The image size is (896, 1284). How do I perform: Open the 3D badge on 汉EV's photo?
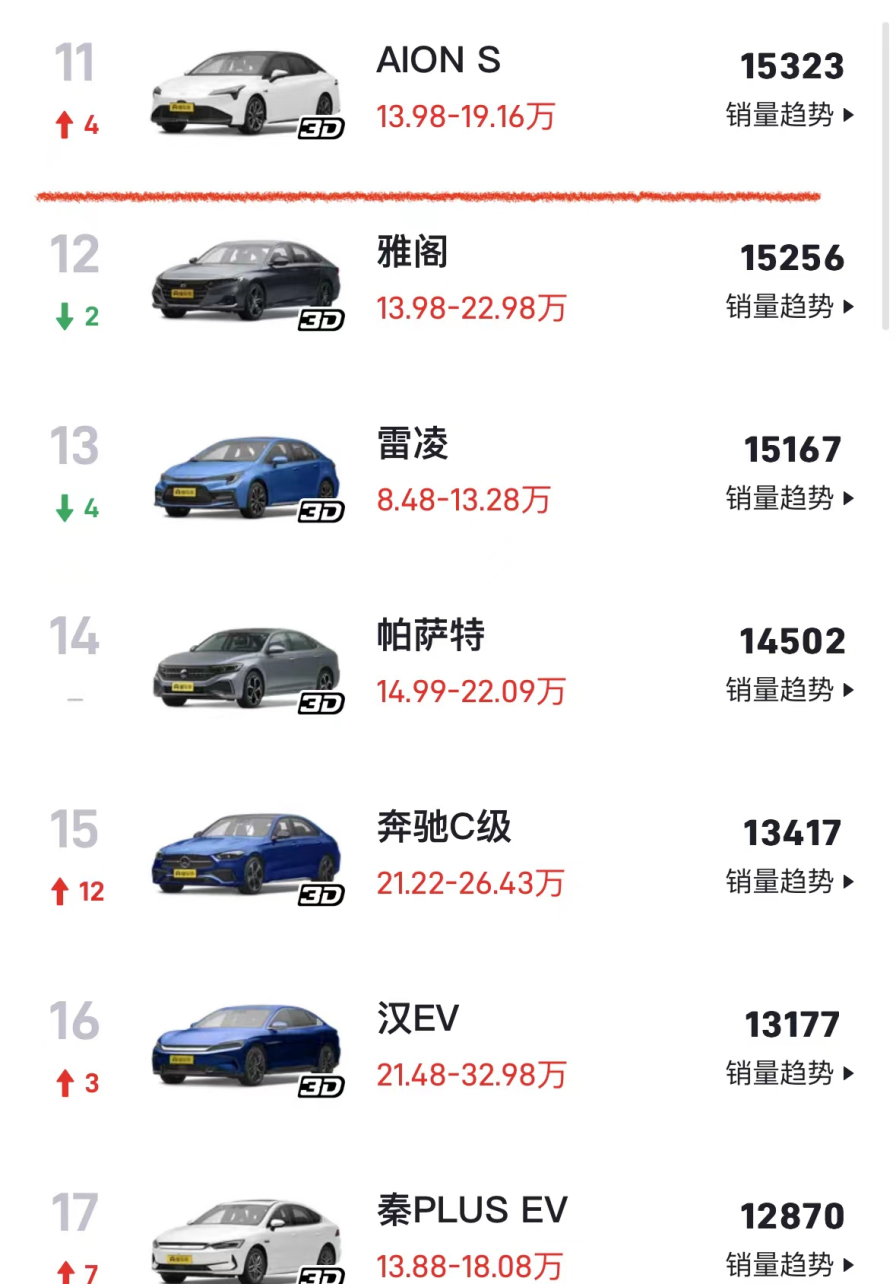coord(322,1084)
